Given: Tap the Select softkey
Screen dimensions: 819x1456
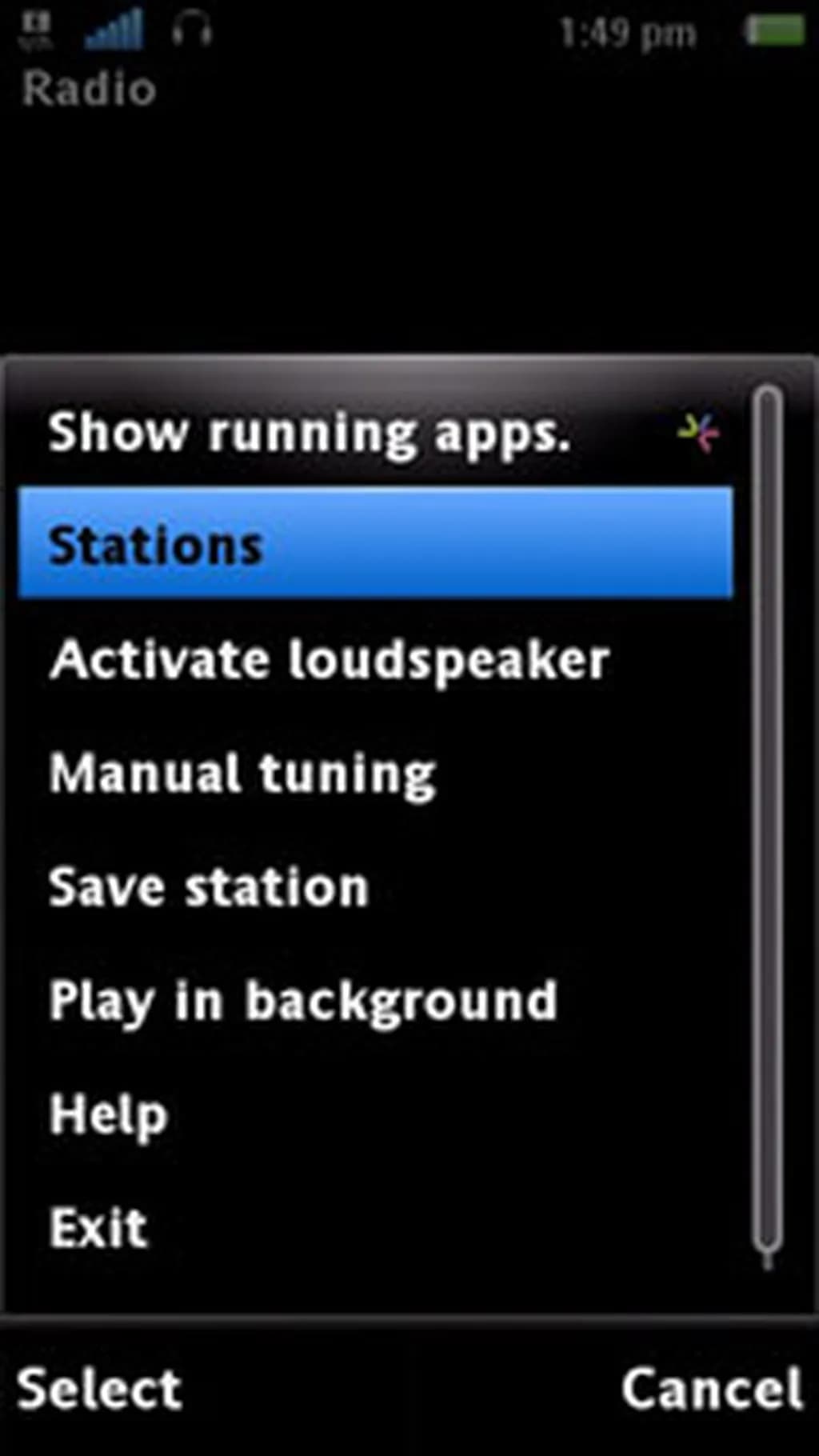Looking at the screenshot, I should pos(99,1389).
